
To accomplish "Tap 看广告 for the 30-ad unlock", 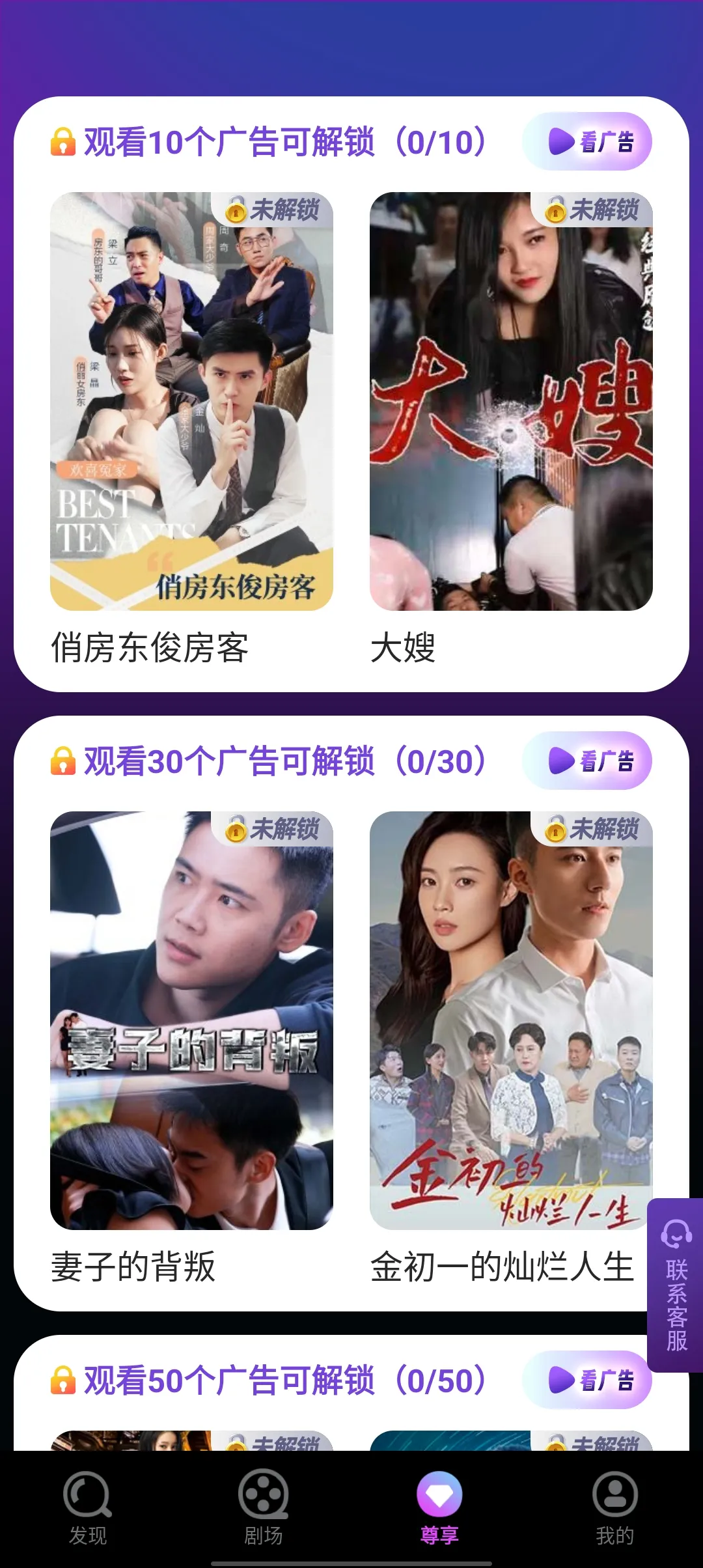I will [587, 761].
